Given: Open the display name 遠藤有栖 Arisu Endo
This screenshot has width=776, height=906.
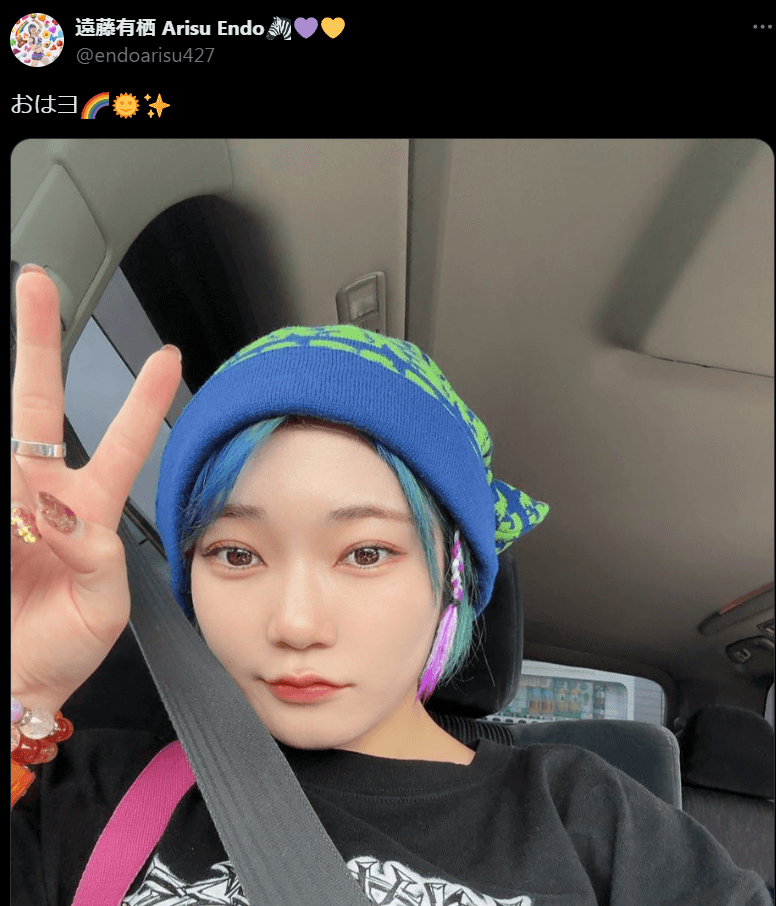Looking at the screenshot, I should coord(168,27).
